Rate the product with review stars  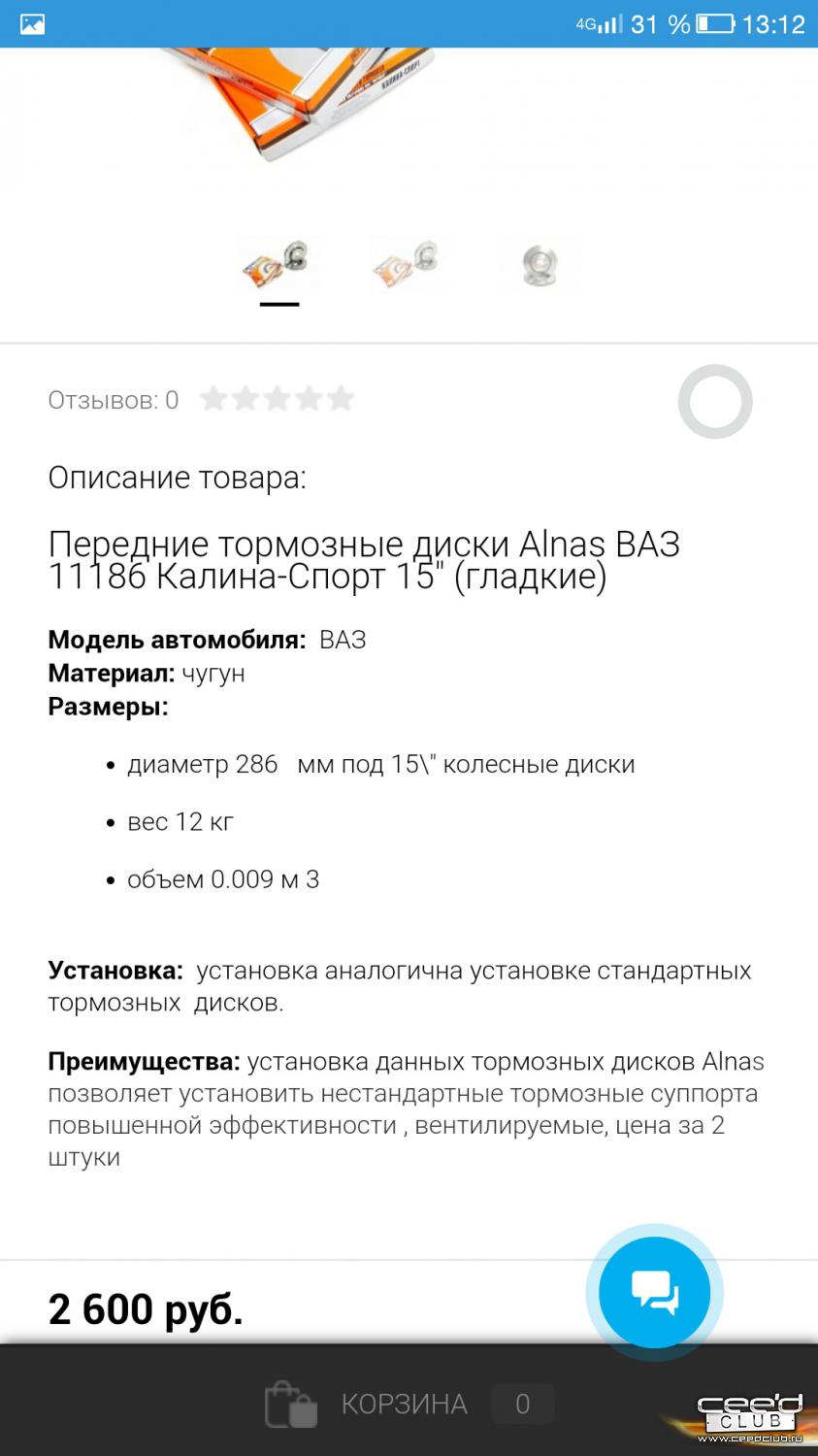tap(277, 399)
